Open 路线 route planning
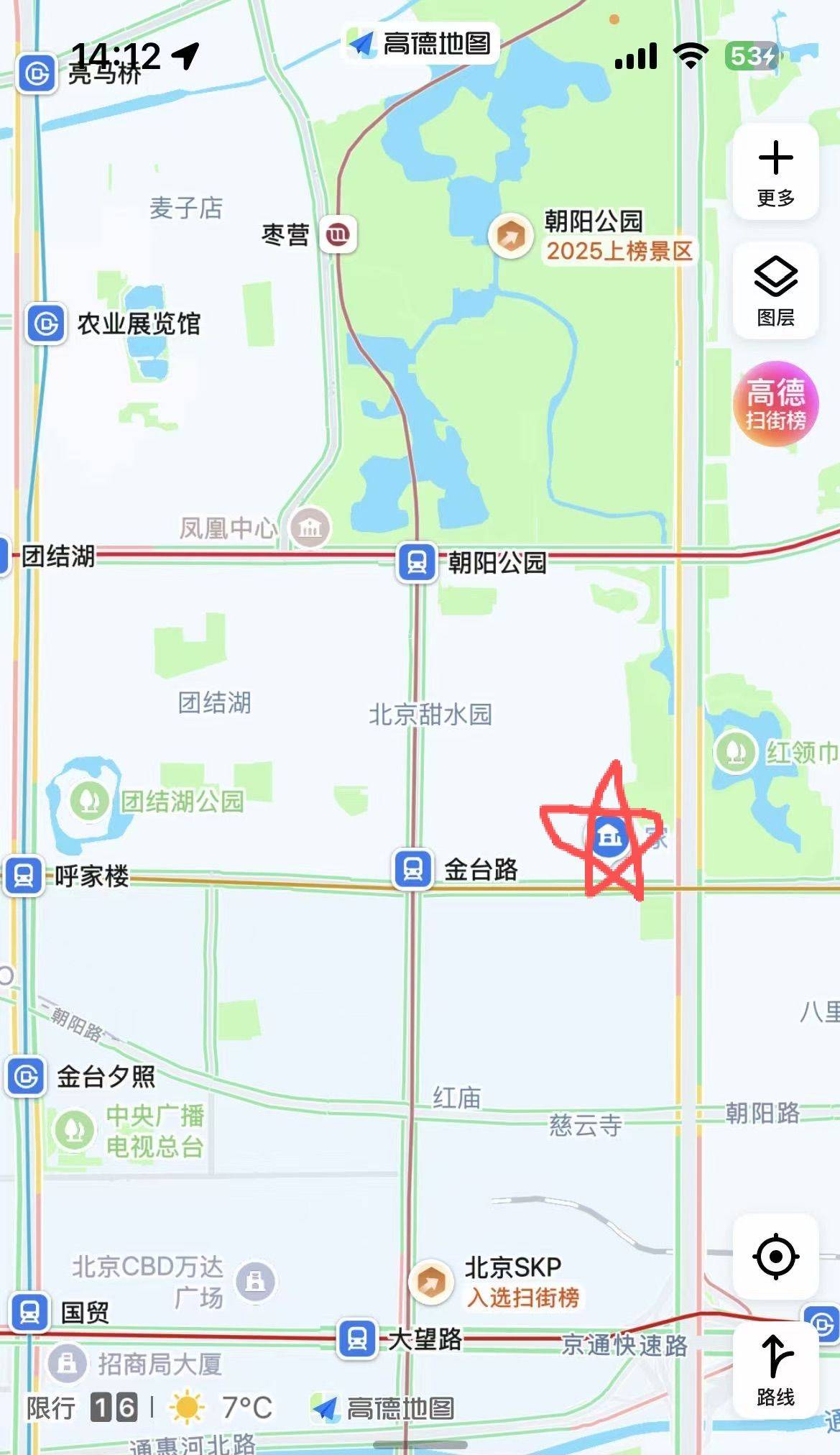840x1455 pixels. (x=775, y=1369)
